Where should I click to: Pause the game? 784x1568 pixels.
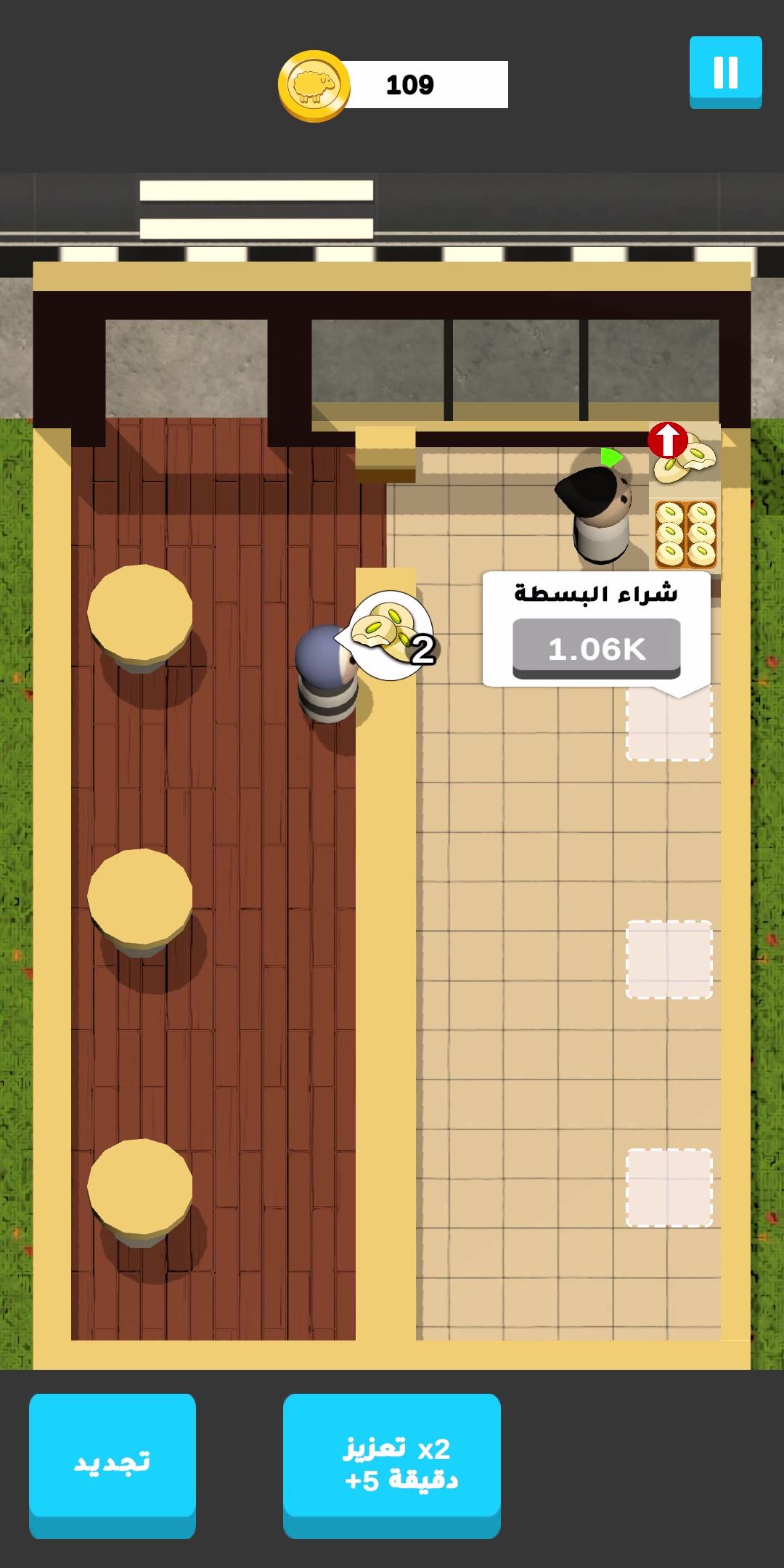click(x=725, y=71)
